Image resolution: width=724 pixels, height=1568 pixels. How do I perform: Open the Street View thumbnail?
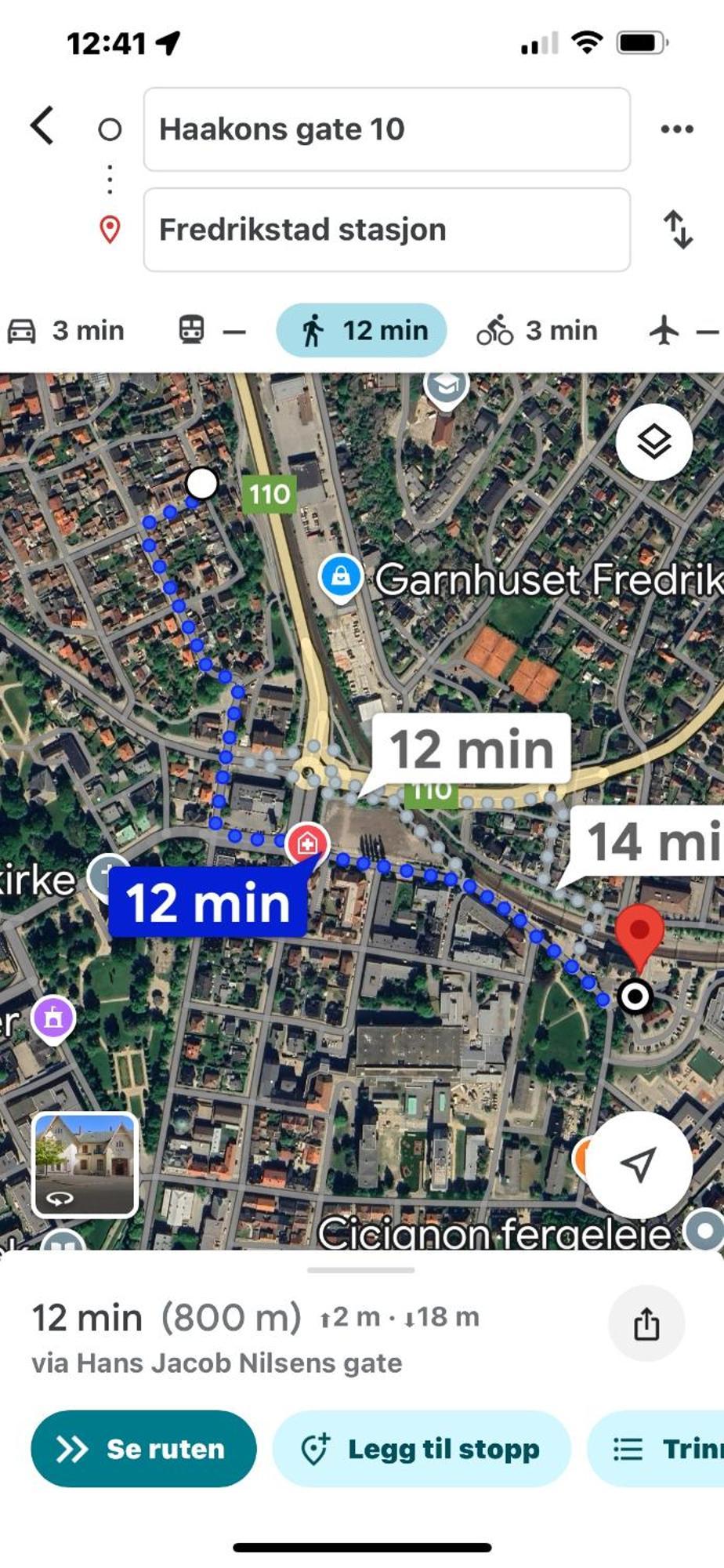85,1164
